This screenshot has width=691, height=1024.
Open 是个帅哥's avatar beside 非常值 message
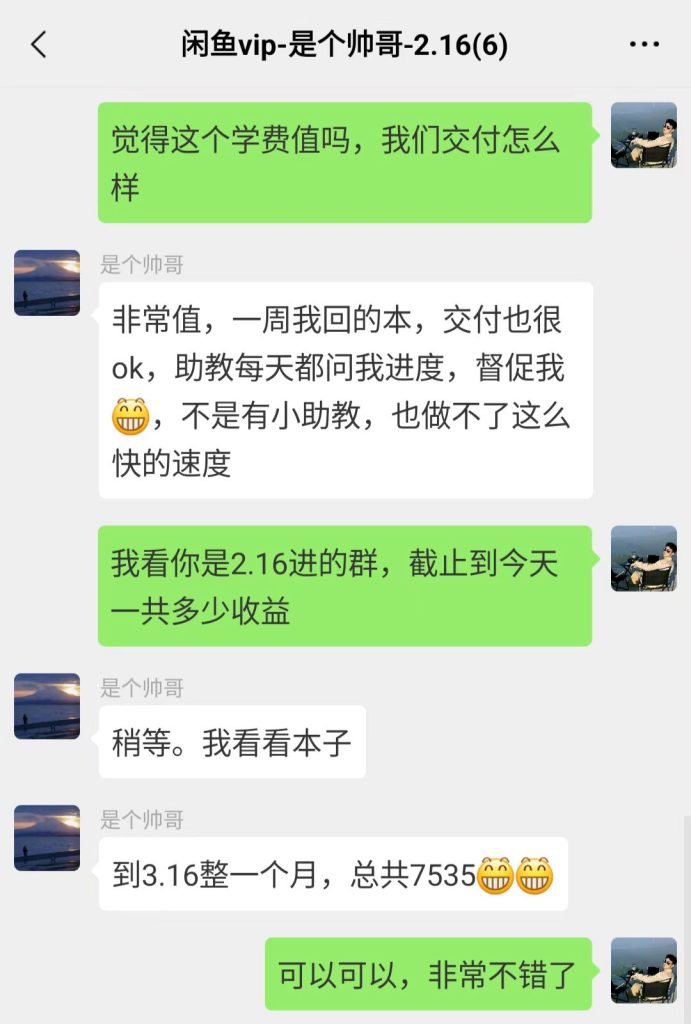(47, 283)
